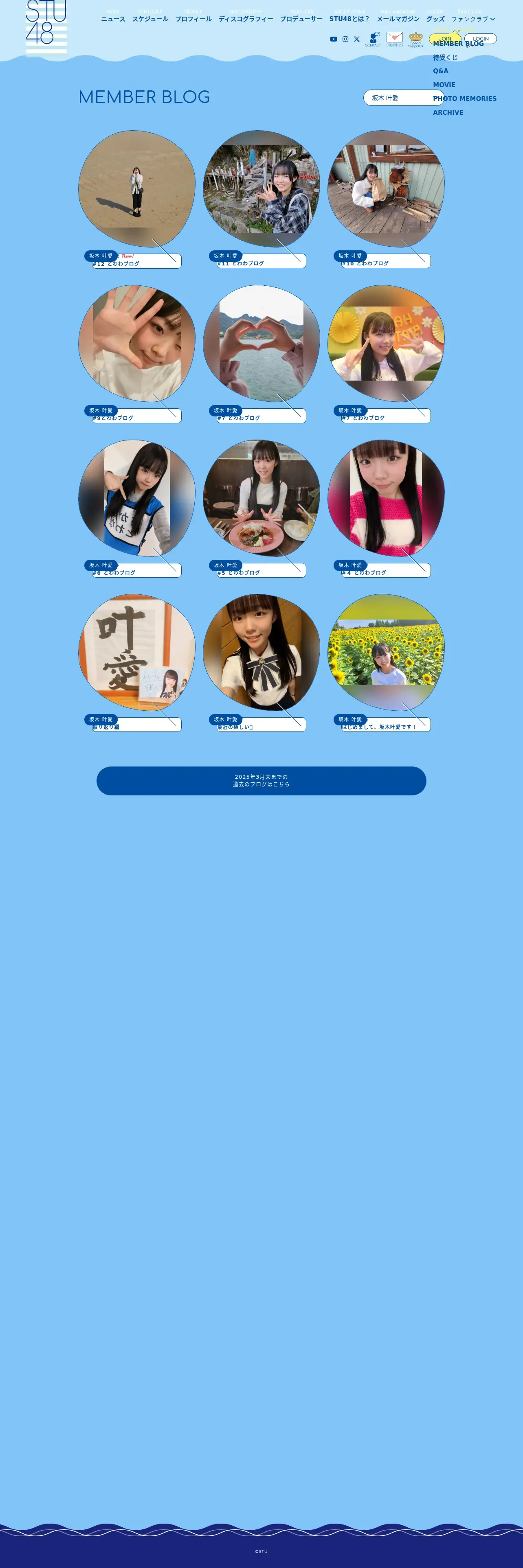Open the #5 とわわブログ post
The image size is (523, 1568).
261,509
